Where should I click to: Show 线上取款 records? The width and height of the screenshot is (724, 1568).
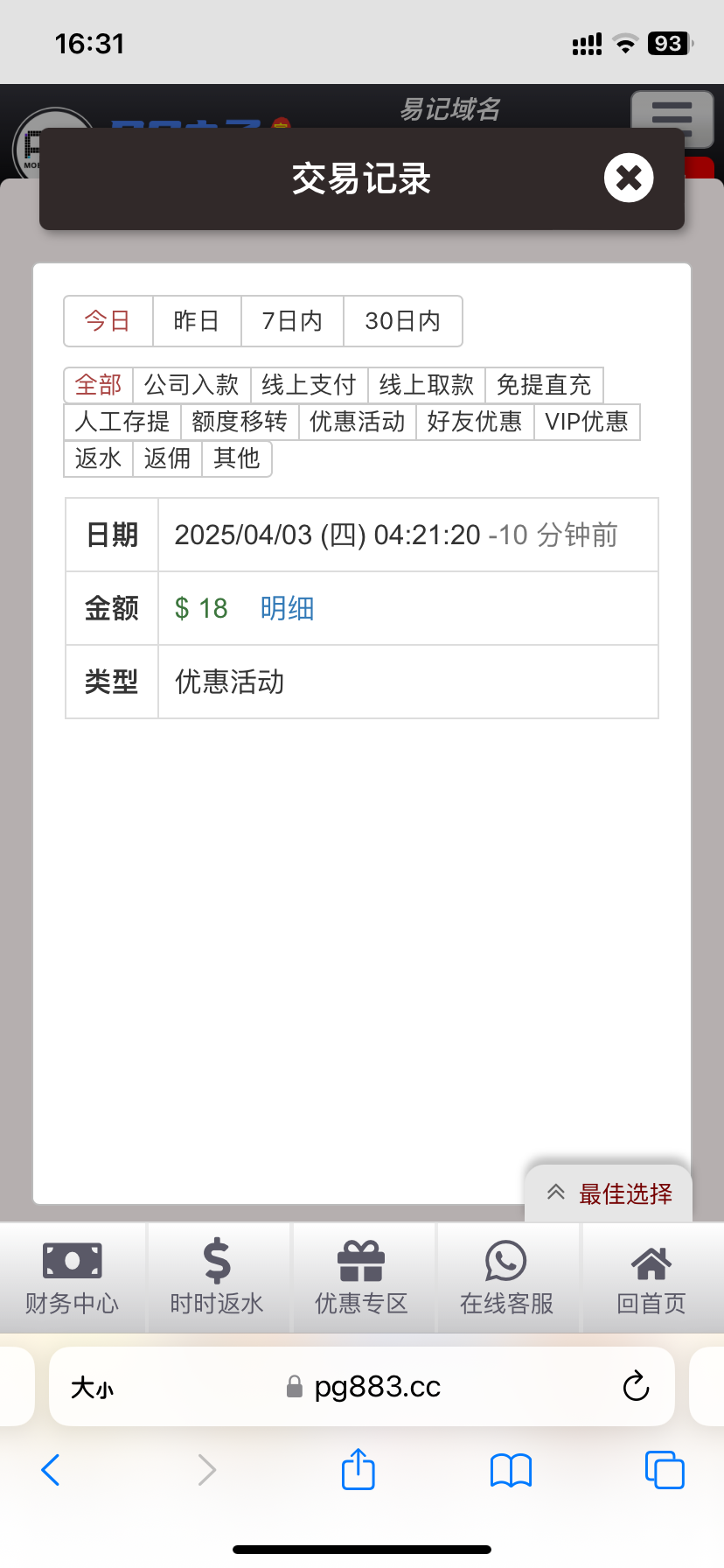coord(427,385)
